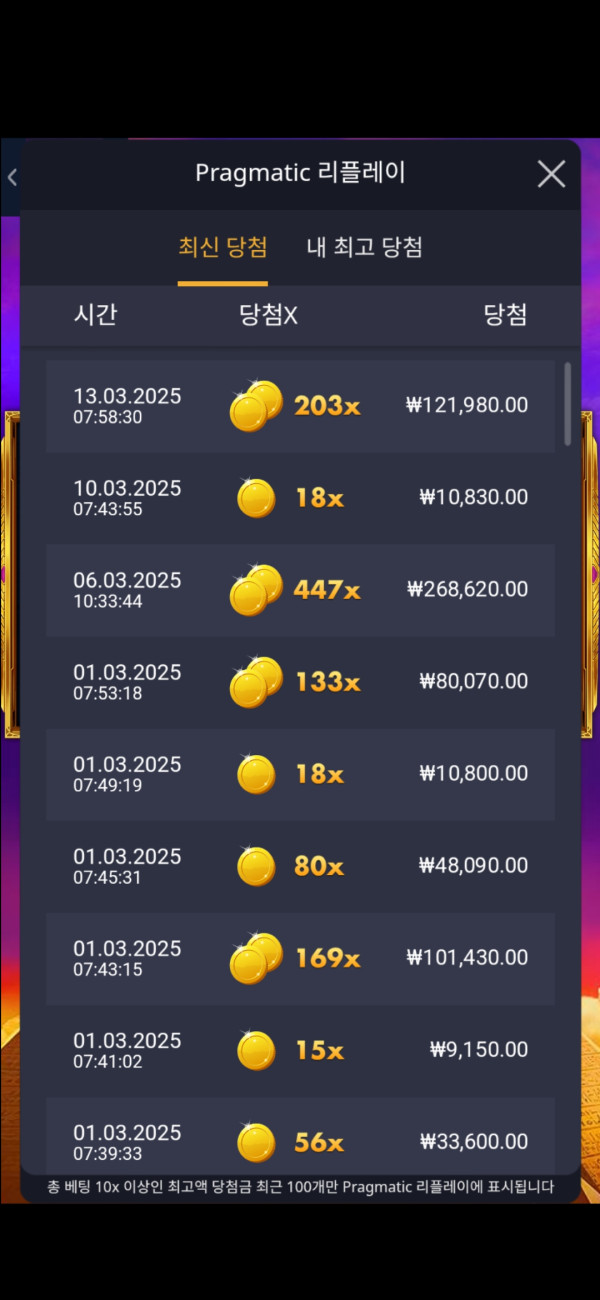The height and width of the screenshot is (1300, 600).
Task: Open the 169x replay at 07:43:15
Action: tap(300, 958)
